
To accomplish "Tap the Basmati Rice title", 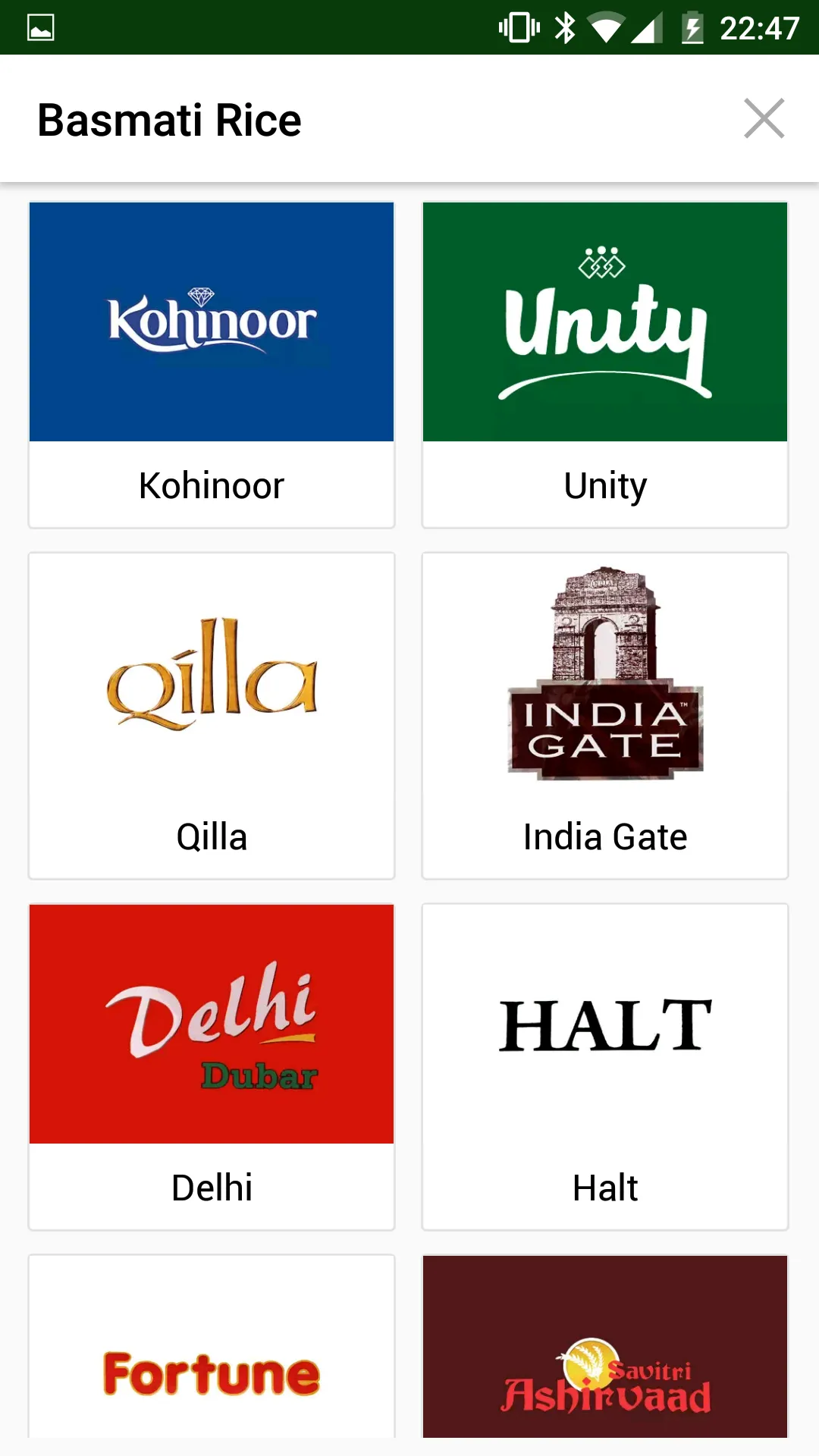I will point(170,120).
